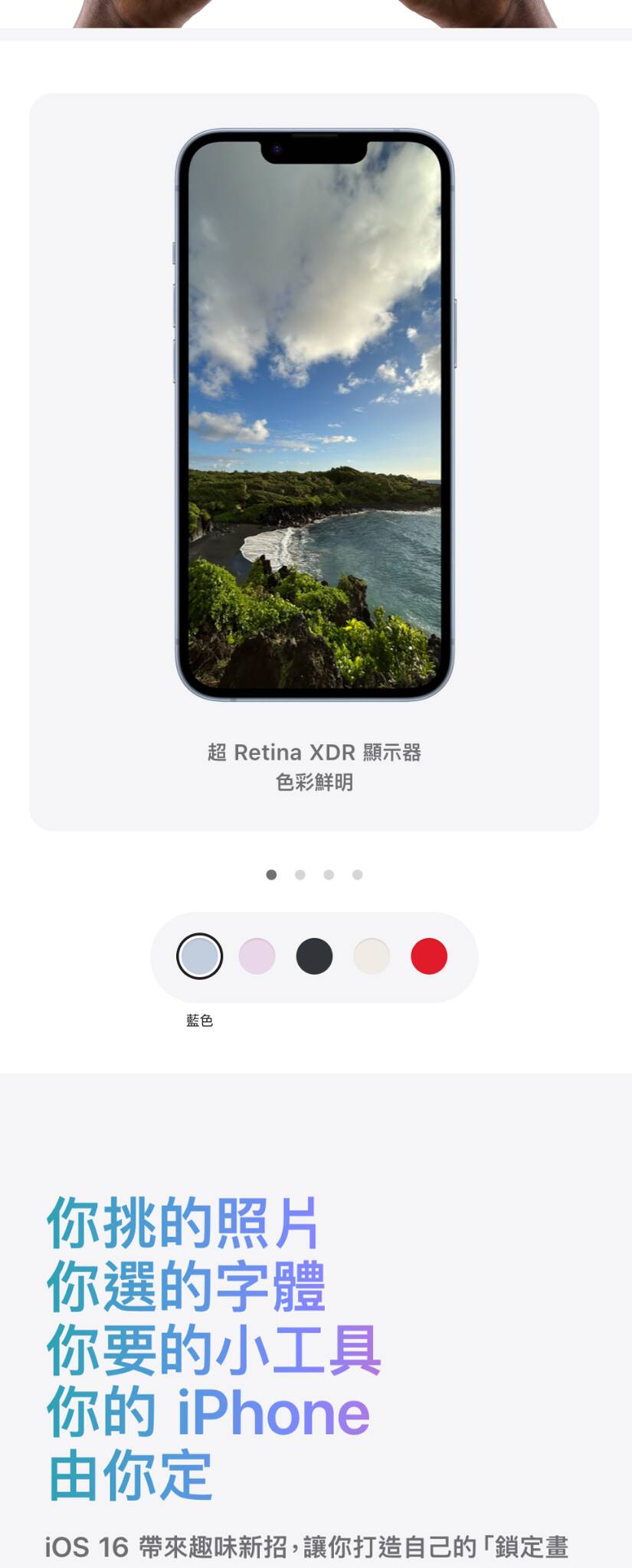Select the starlight white color swatch
Screen dimensions: 632x1568
(x=372, y=955)
